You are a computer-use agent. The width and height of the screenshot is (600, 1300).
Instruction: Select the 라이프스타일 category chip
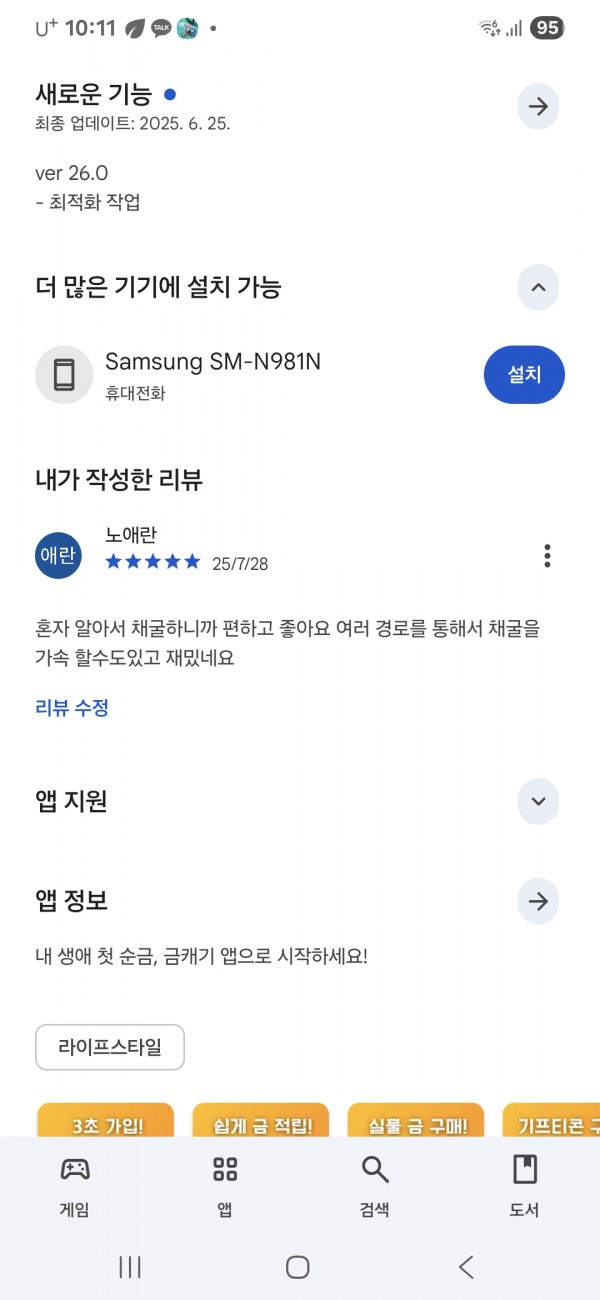110,1047
